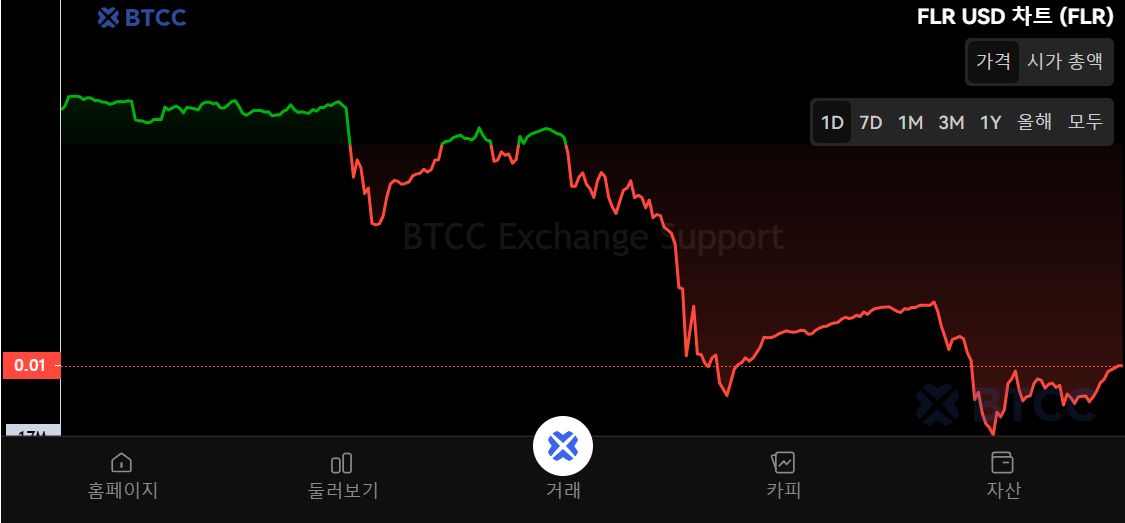
Task: Switch chart to 가격 view
Action: pos(993,61)
